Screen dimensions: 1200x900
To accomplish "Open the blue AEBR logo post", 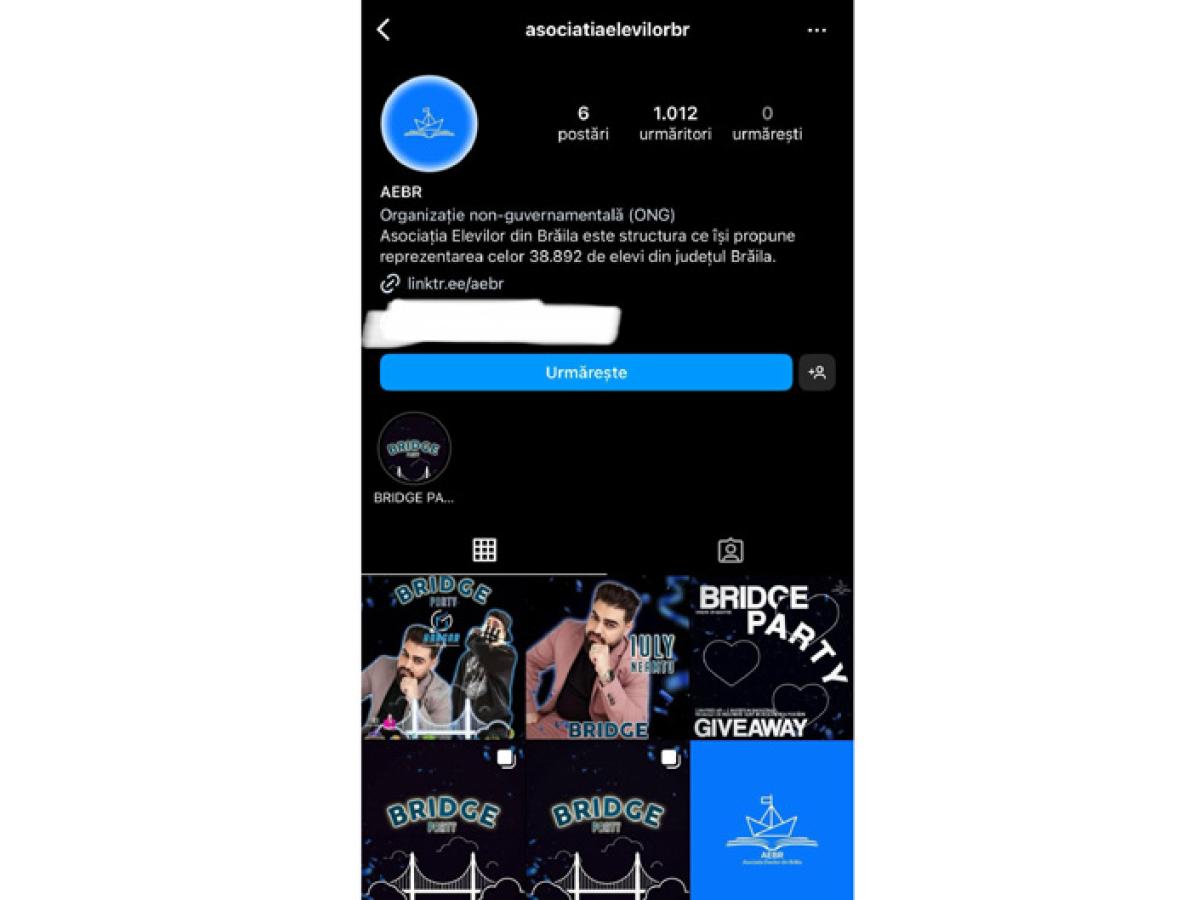I will coord(771,820).
